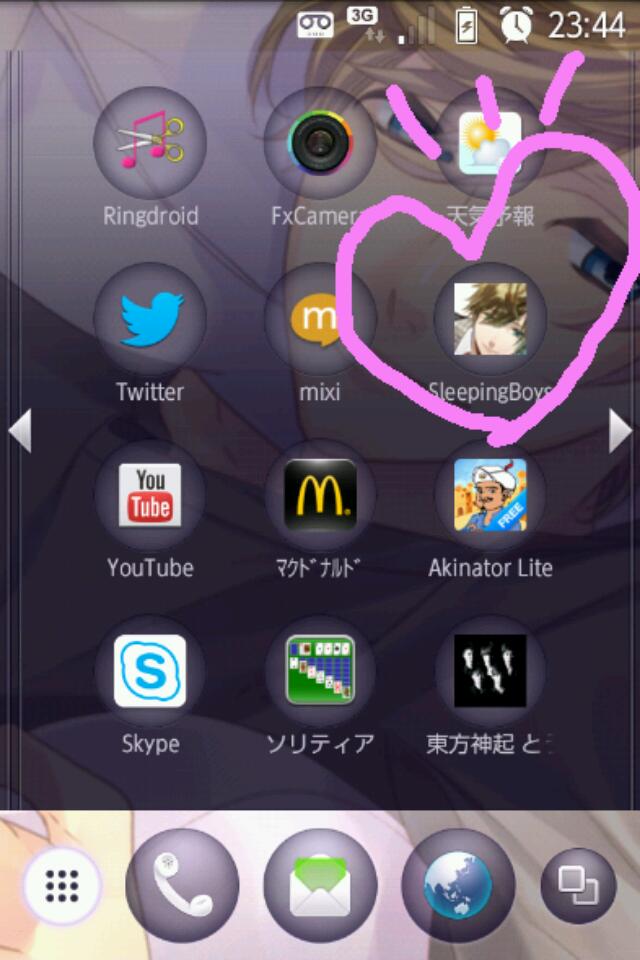
Task: Tap the overlapping squares dock icon
Action: [577, 884]
